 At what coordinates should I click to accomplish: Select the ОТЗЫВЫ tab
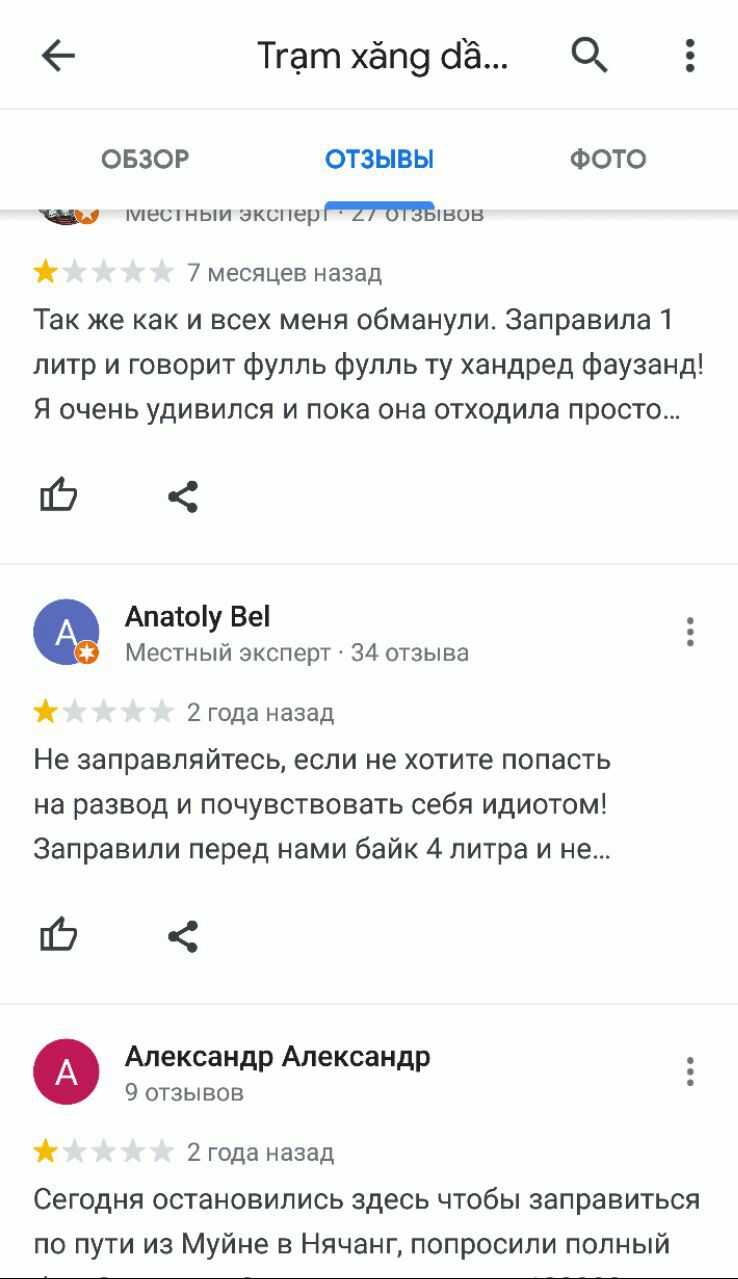[379, 159]
